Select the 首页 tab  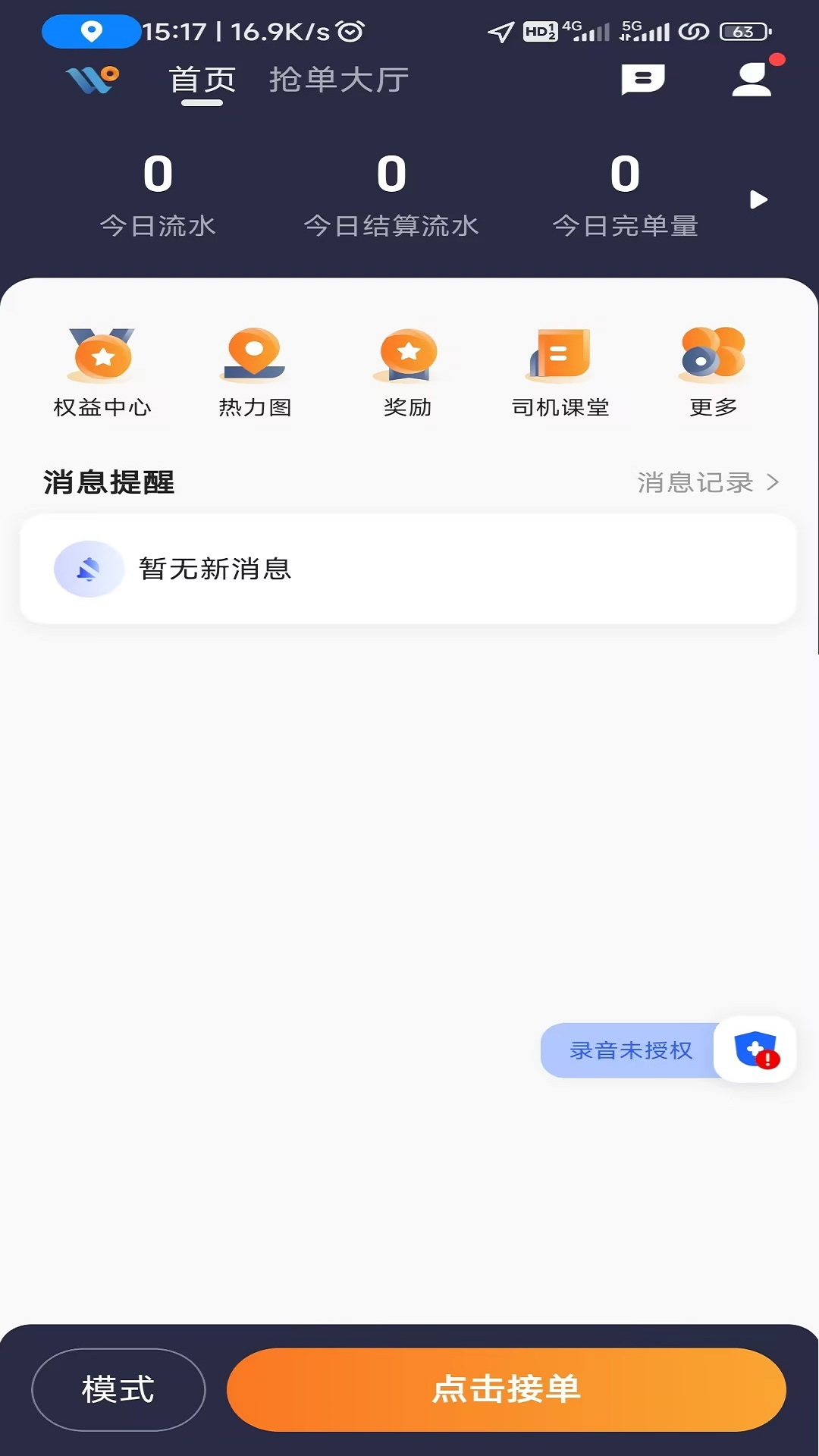click(202, 80)
